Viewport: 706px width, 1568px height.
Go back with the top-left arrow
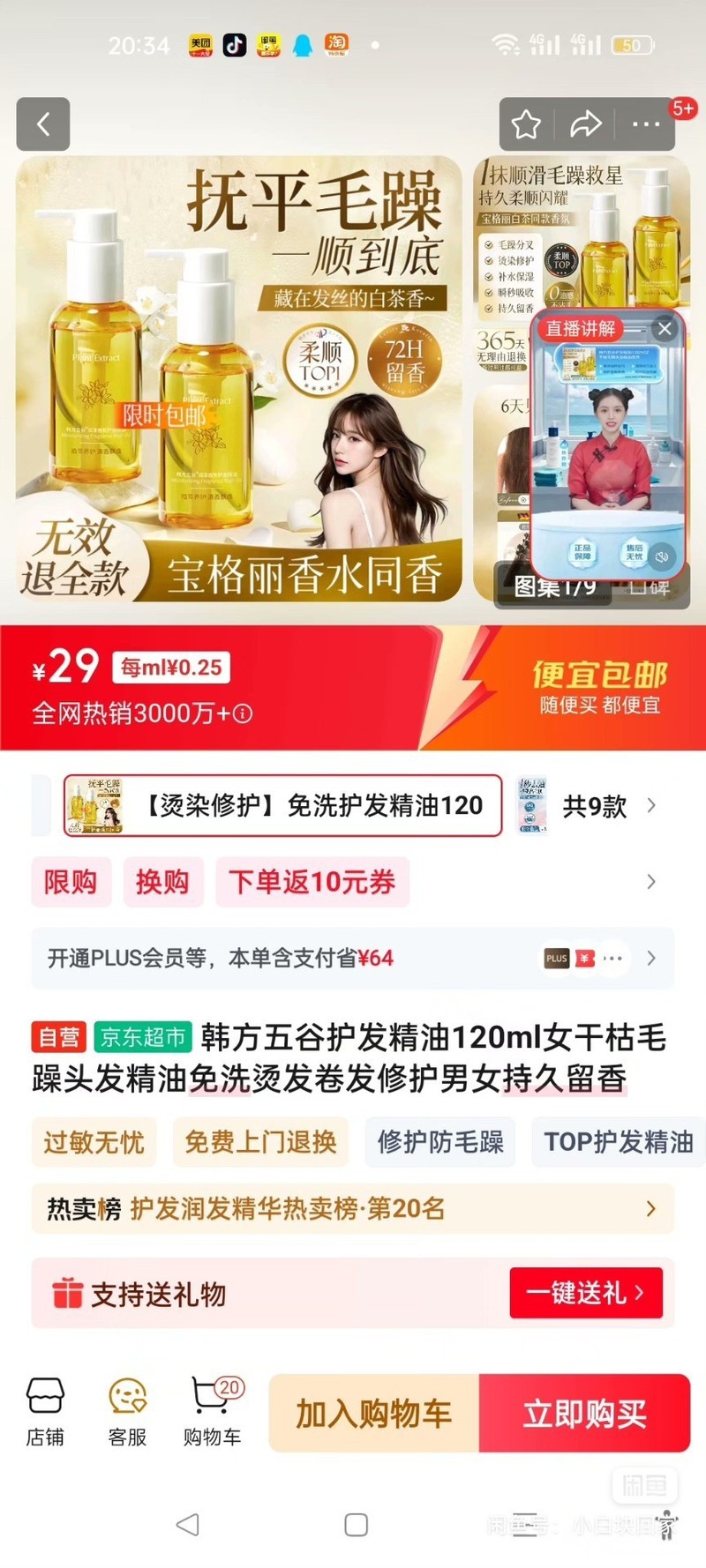(43, 124)
